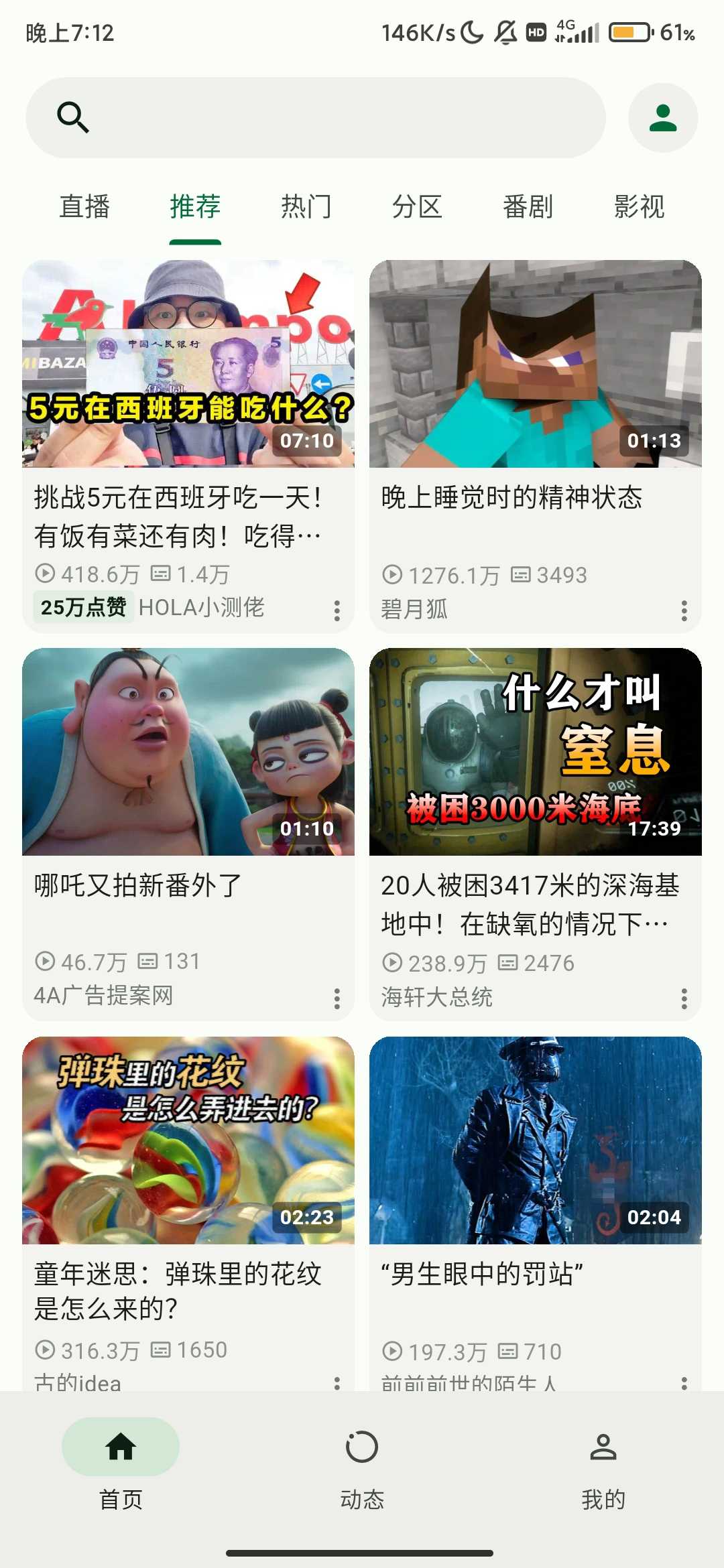Open more options for HOLA小测佬 video
The width and height of the screenshot is (724, 1568).
click(x=337, y=610)
